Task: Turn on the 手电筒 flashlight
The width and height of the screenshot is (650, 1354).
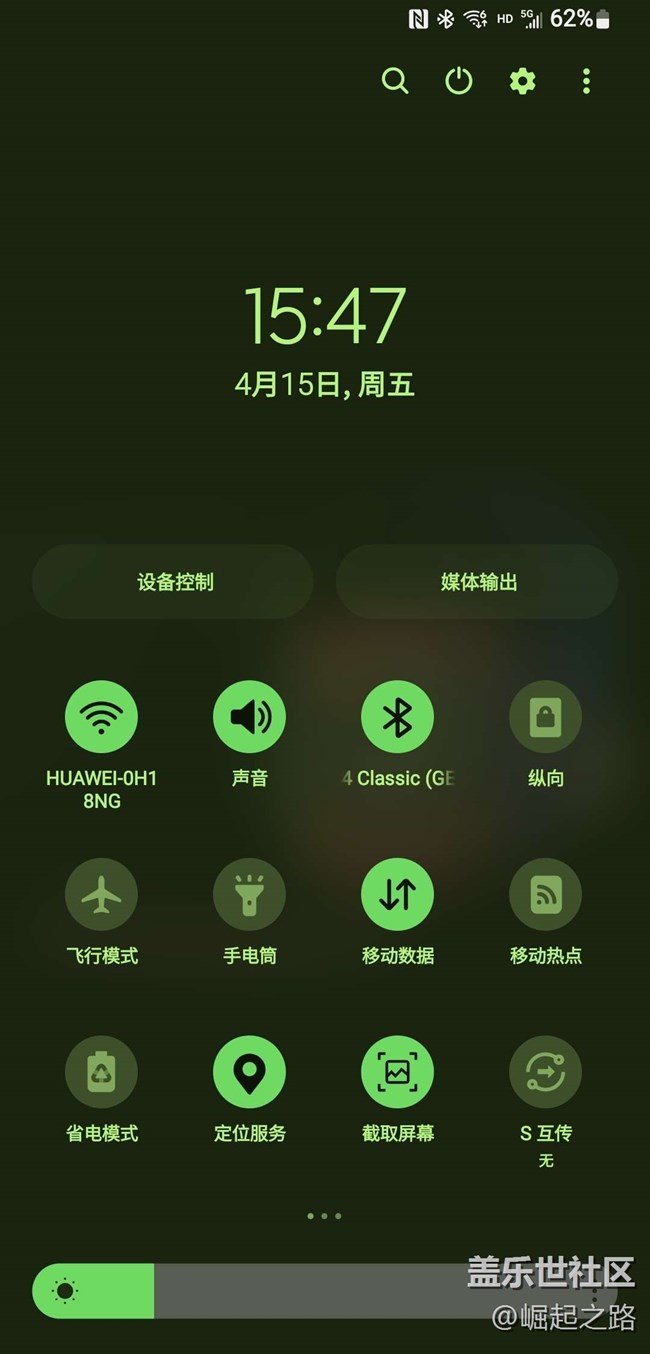Action: click(x=249, y=895)
